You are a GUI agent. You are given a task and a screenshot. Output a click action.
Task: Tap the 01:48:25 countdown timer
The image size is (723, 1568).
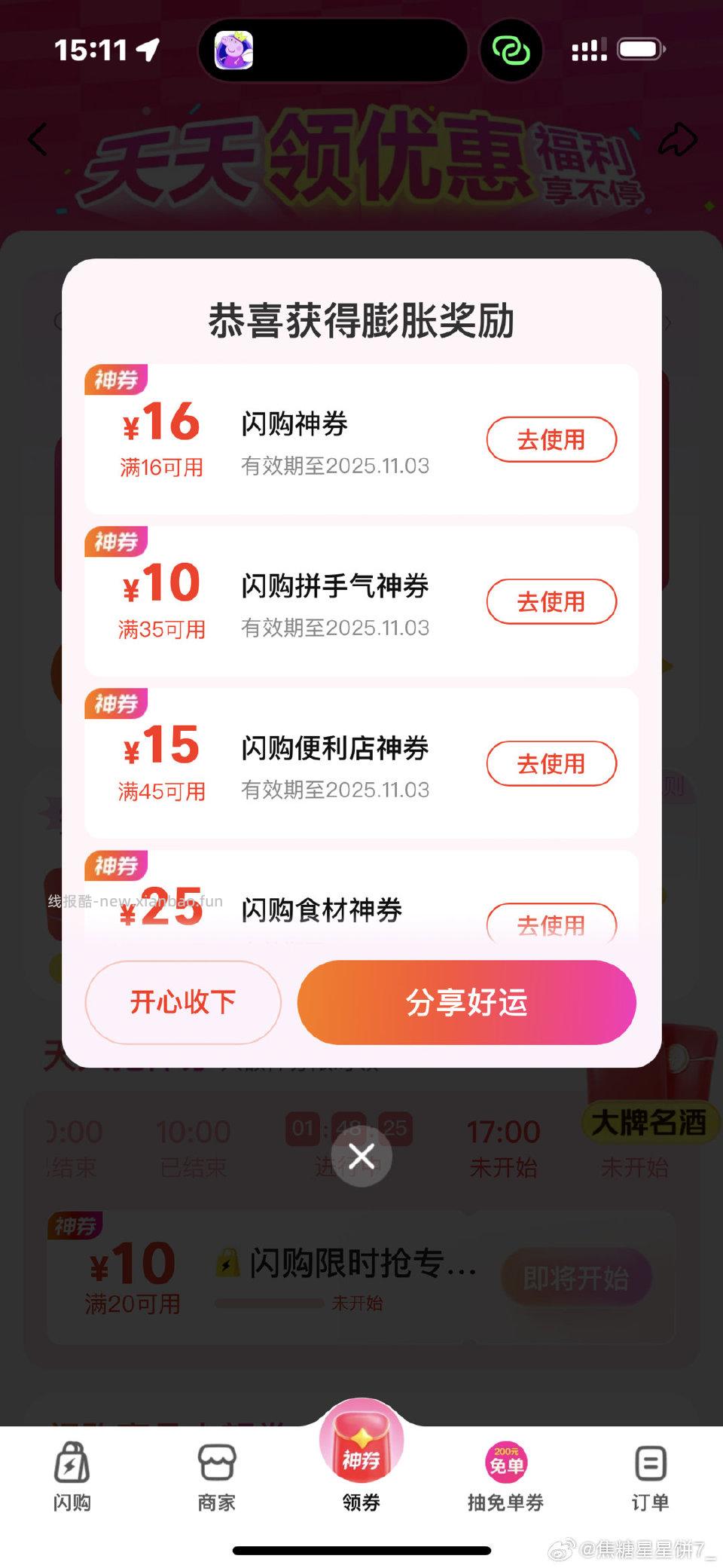350,1130
